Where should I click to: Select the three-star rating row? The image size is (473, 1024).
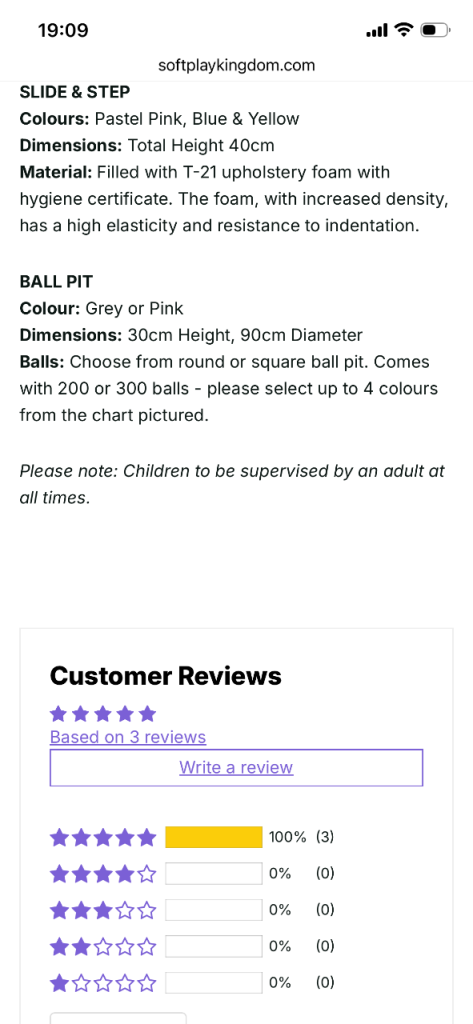tap(193, 910)
